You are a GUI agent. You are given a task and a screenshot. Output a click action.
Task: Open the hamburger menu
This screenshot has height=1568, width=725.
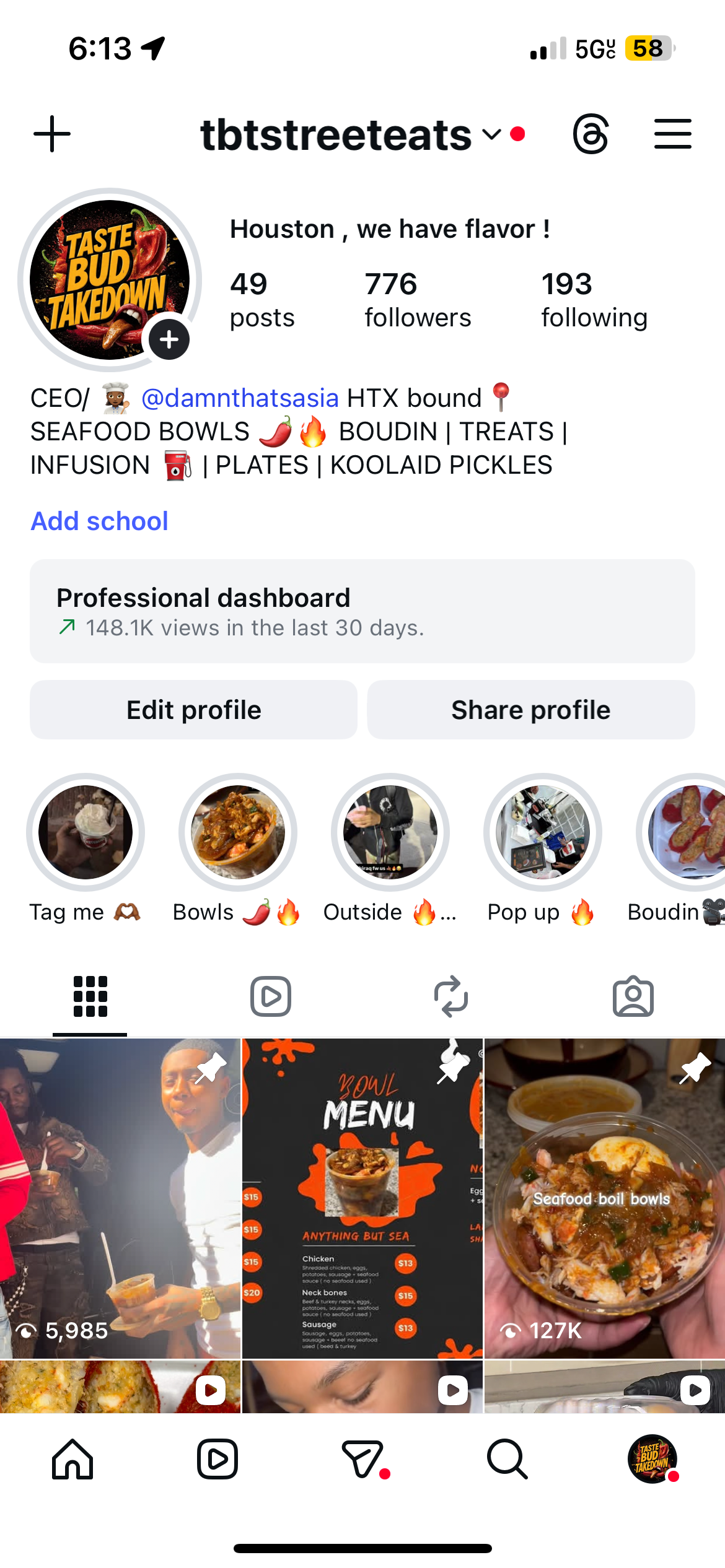(x=672, y=134)
